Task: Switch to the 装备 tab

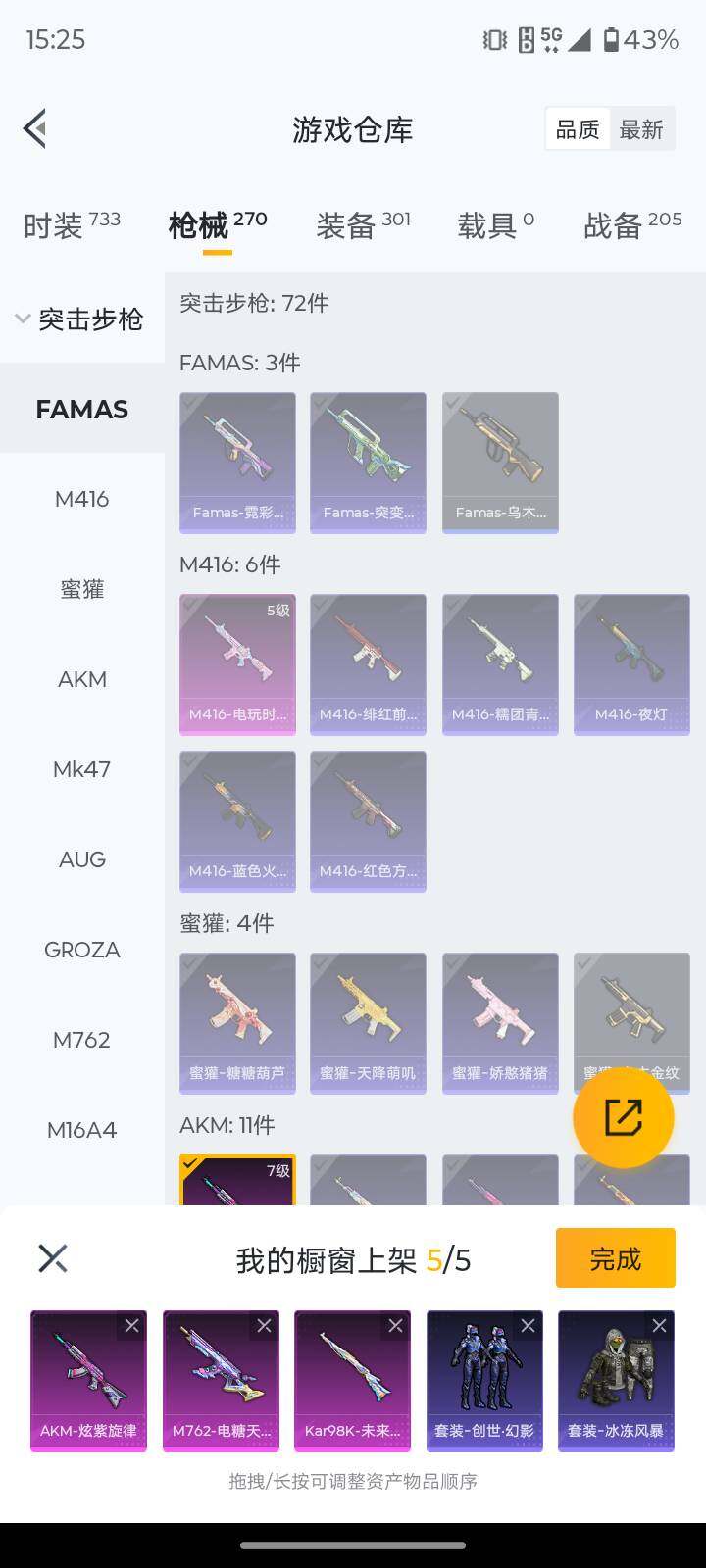Action: pyautogui.click(x=363, y=225)
